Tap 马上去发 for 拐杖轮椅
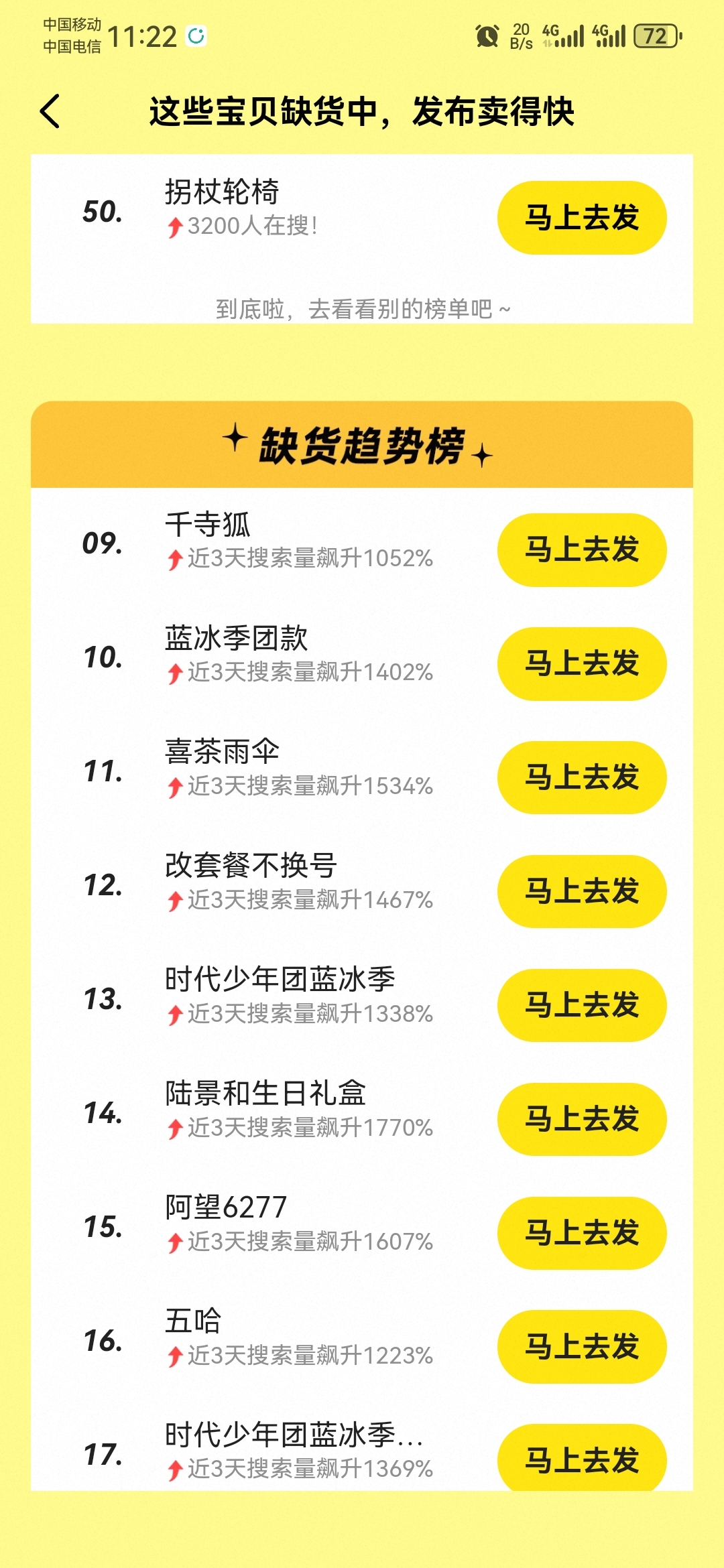 [582, 218]
